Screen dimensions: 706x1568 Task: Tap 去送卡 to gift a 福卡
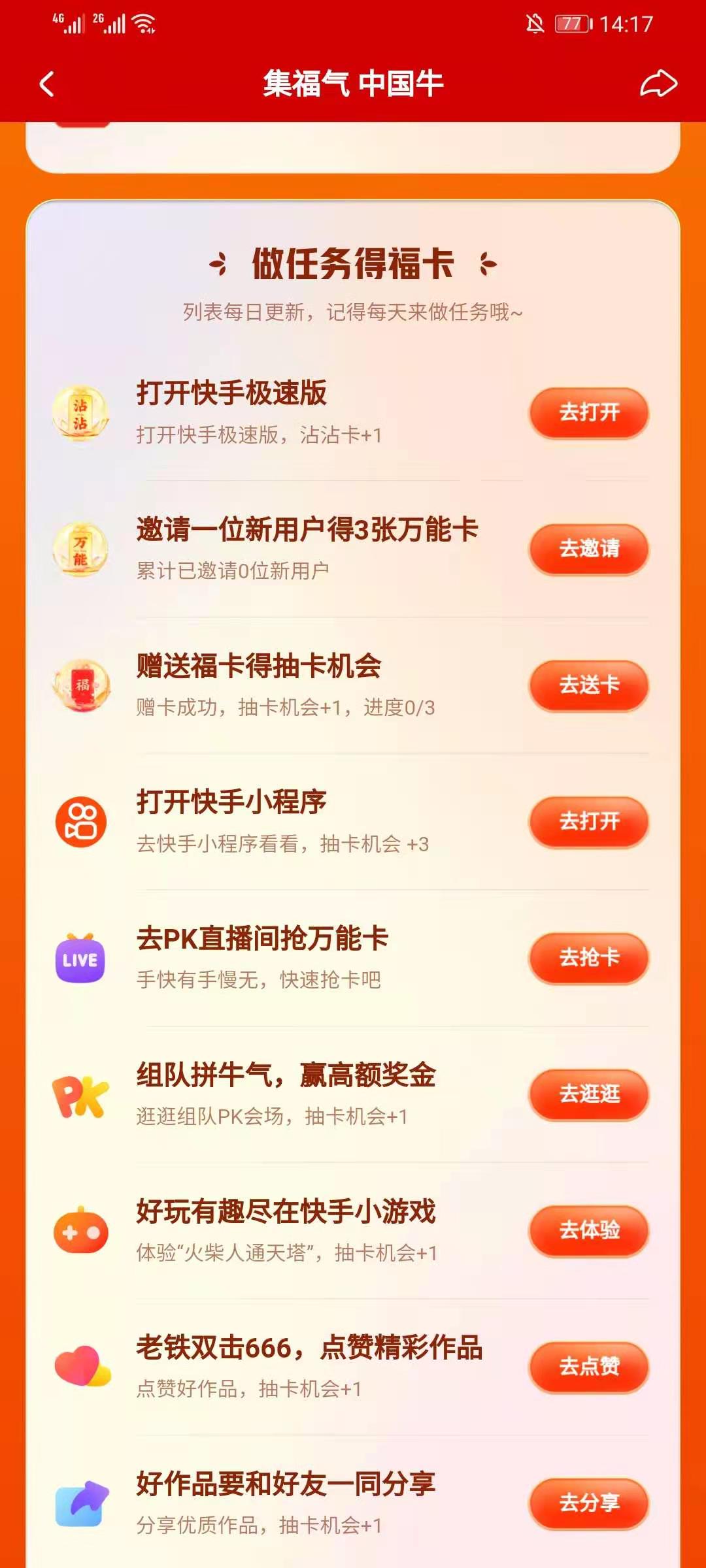pos(588,685)
